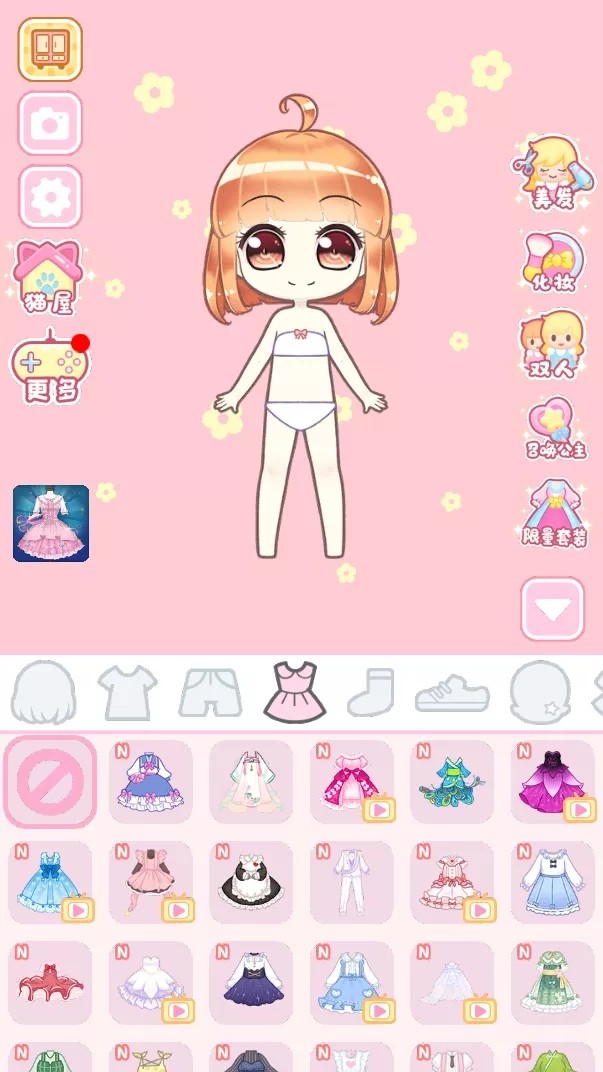Open the 美发 hairdressing menu
The height and width of the screenshot is (1072, 603).
(x=552, y=173)
